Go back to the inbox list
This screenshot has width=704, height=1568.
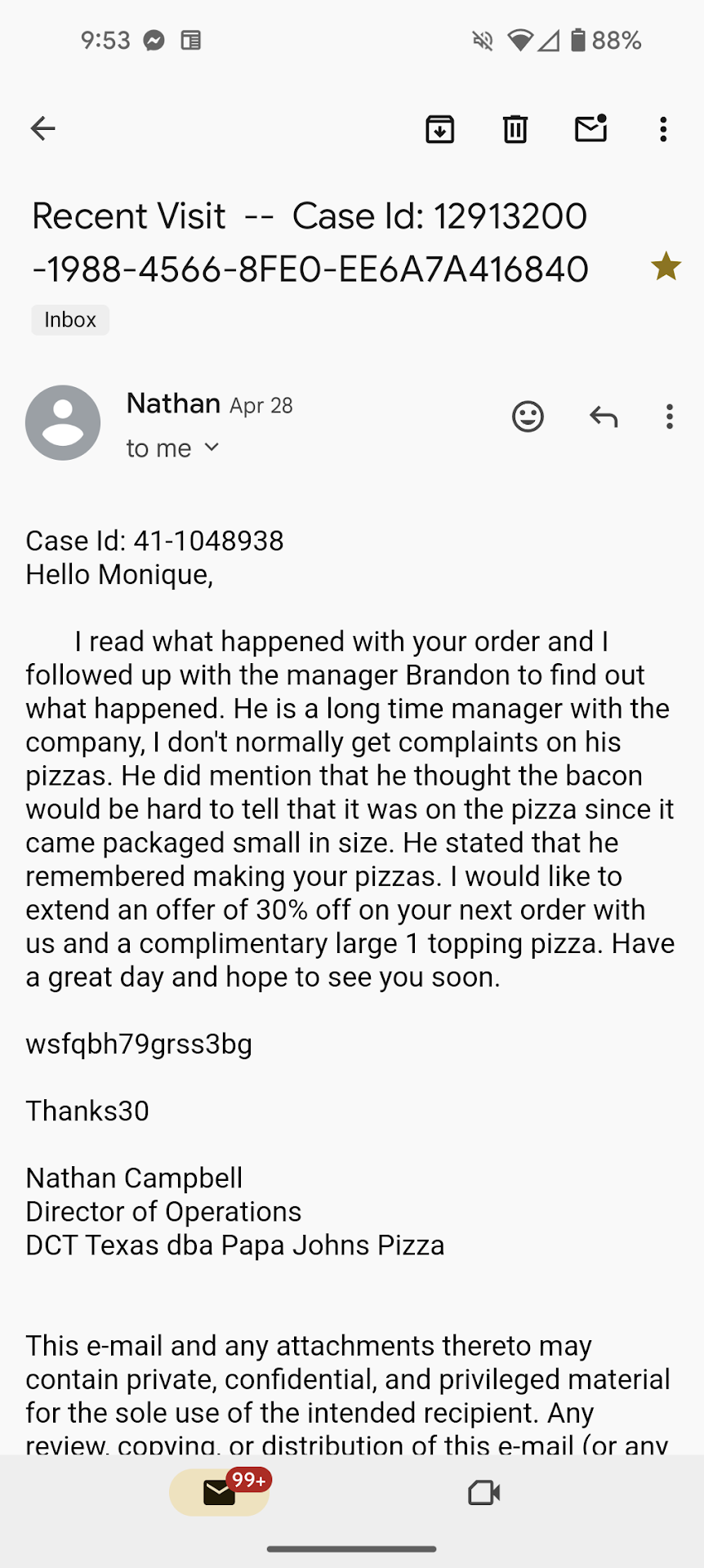click(42, 129)
